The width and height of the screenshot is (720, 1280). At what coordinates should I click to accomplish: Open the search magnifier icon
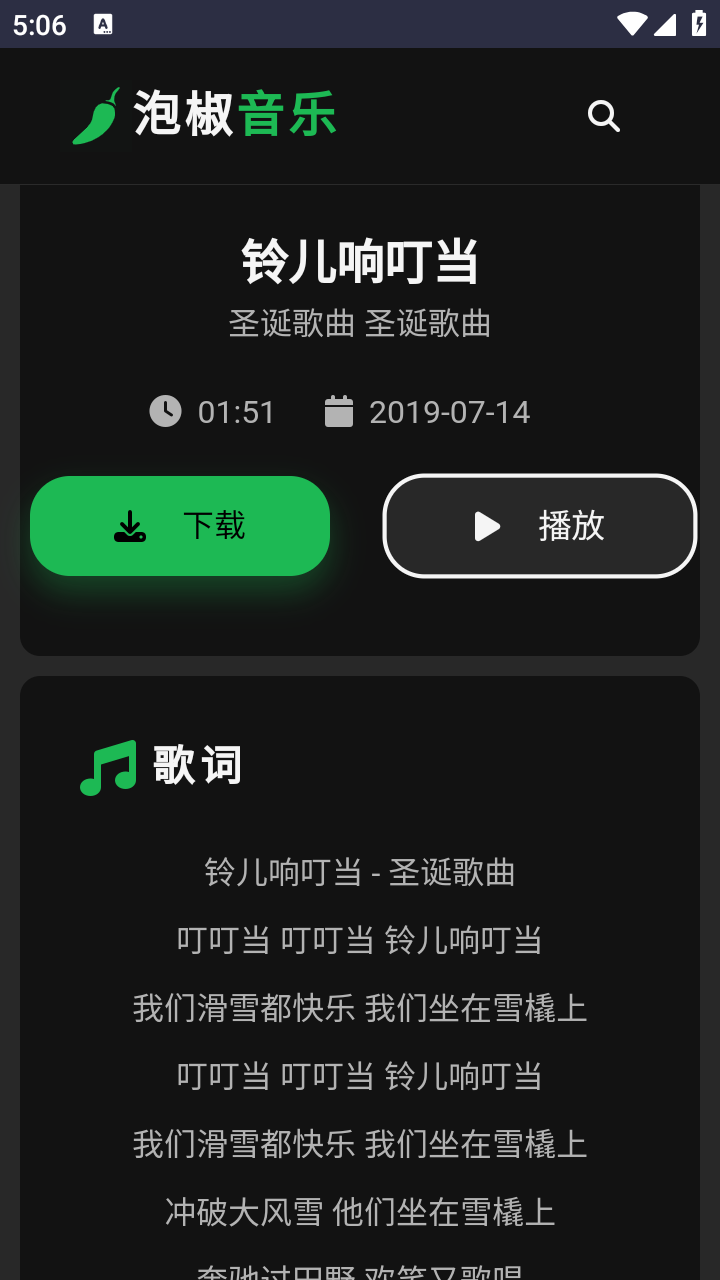point(604,116)
